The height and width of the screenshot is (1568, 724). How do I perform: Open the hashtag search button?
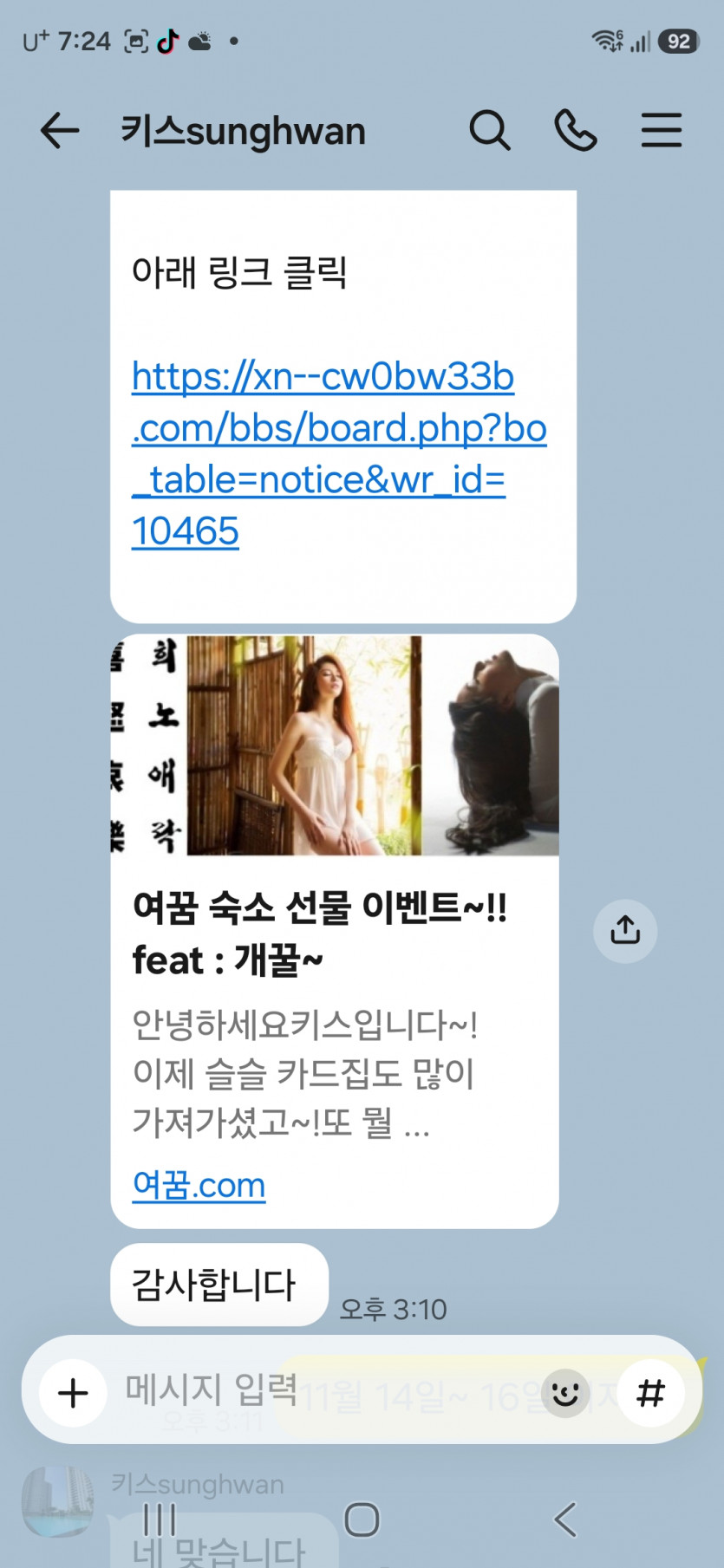click(651, 1393)
